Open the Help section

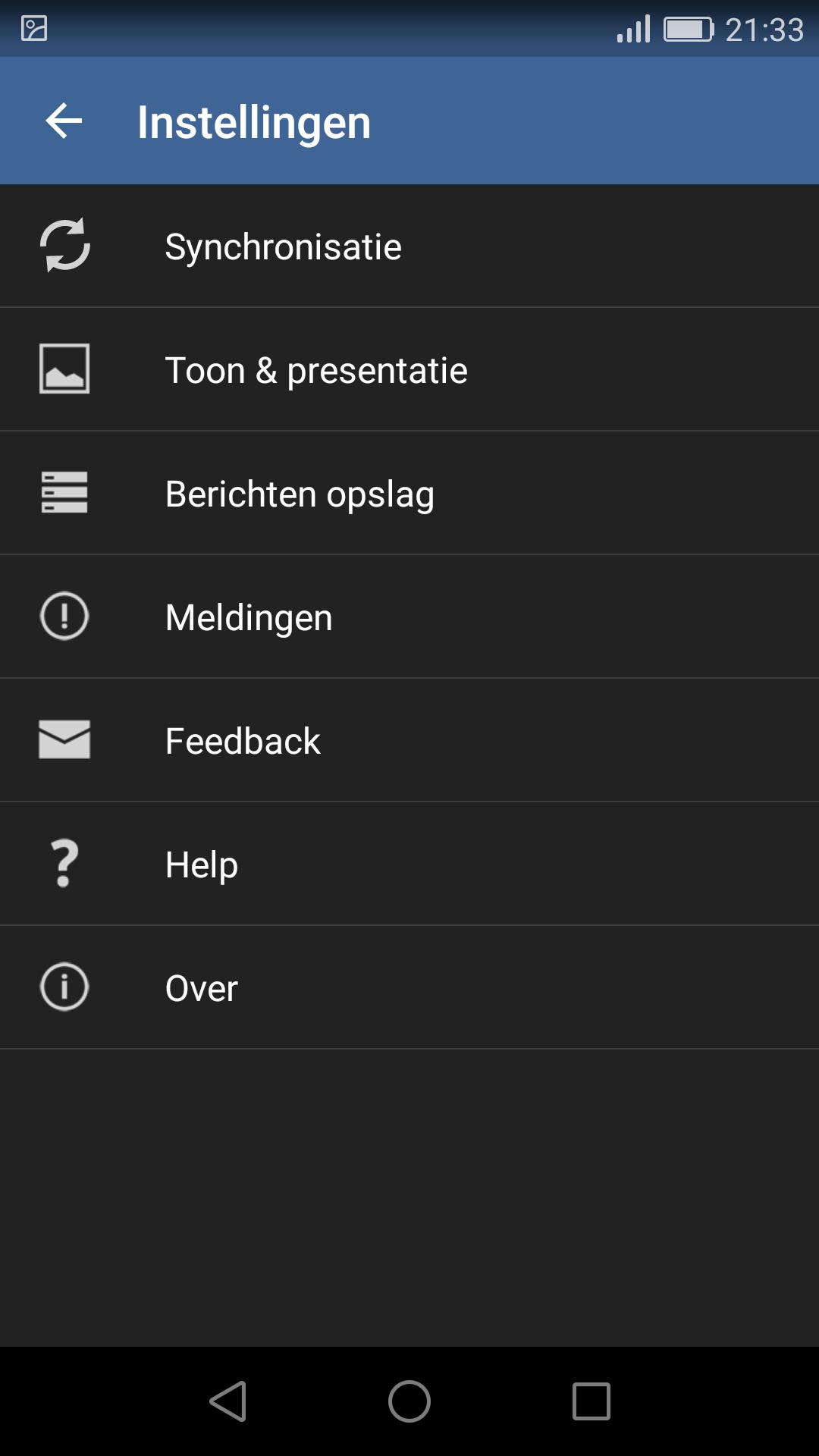[409, 864]
